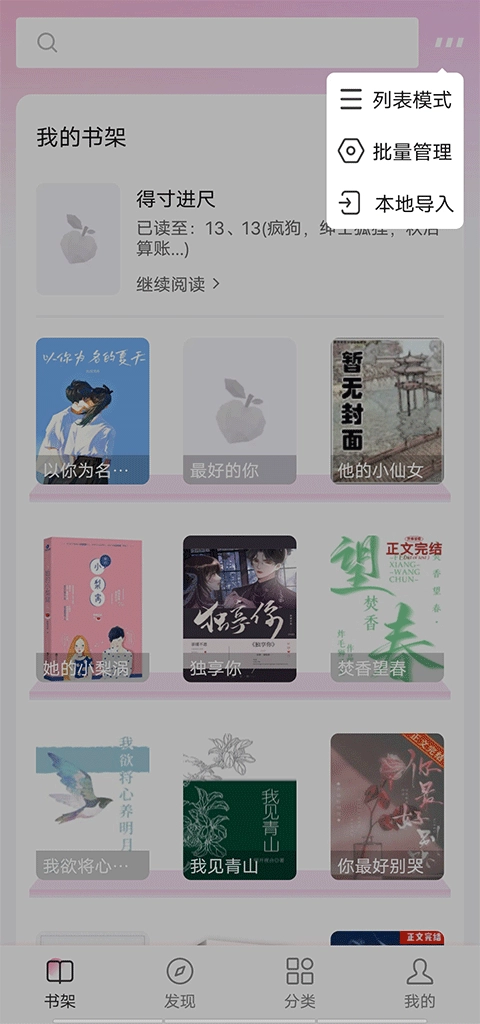This screenshot has width=480, height=1024.
Task: Open the book 他的小仙女
Action: 387,411
